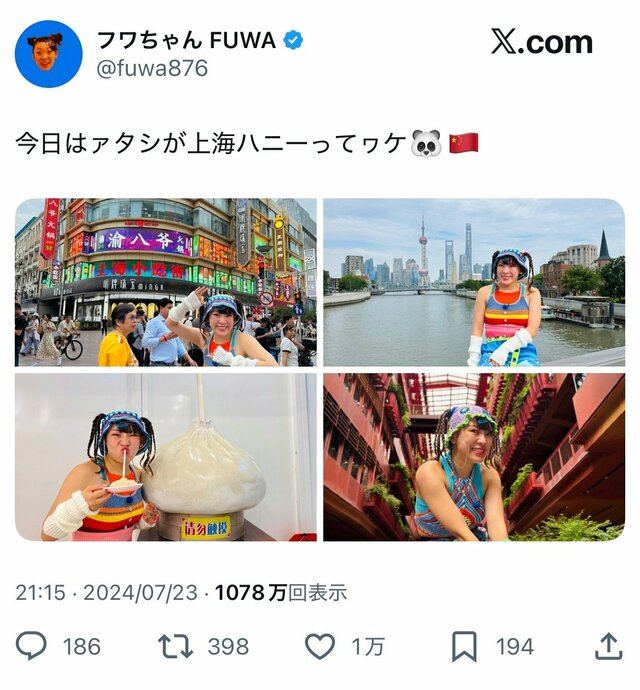Open the red building courtyard photo

(474, 457)
